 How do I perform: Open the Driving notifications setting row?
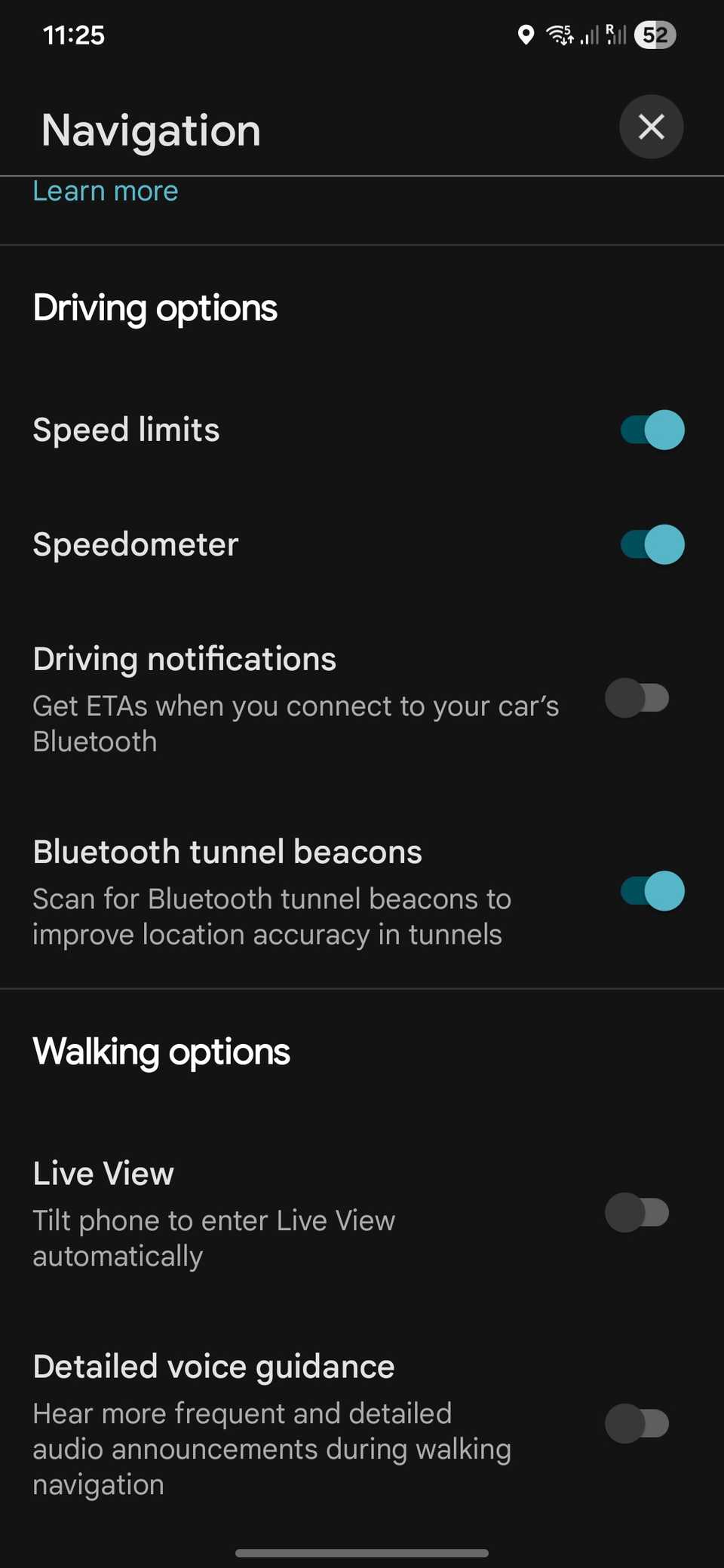coord(302,698)
